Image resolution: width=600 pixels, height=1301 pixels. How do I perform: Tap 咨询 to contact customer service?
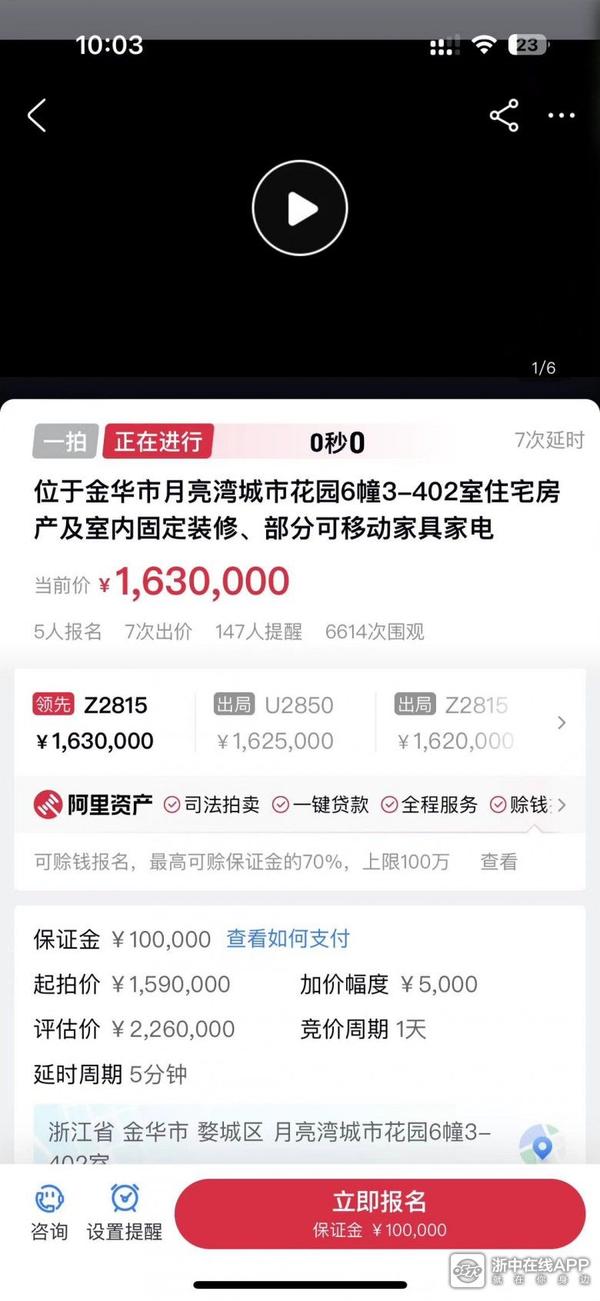pos(48,1213)
